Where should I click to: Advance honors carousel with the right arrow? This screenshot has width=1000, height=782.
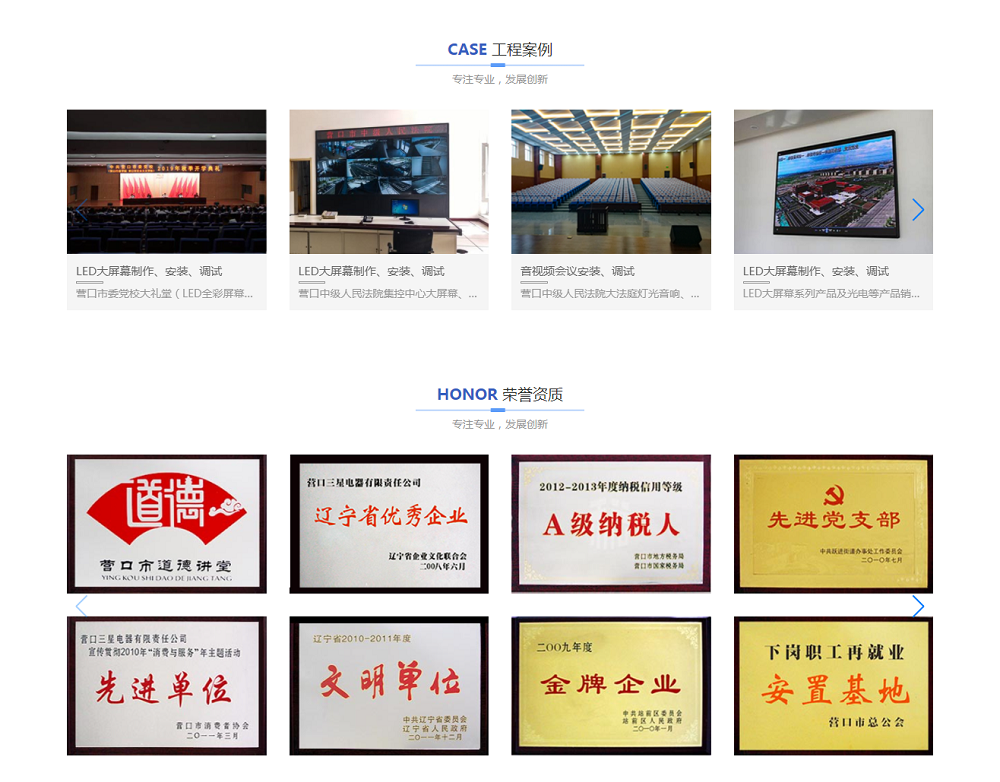pos(918,606)
